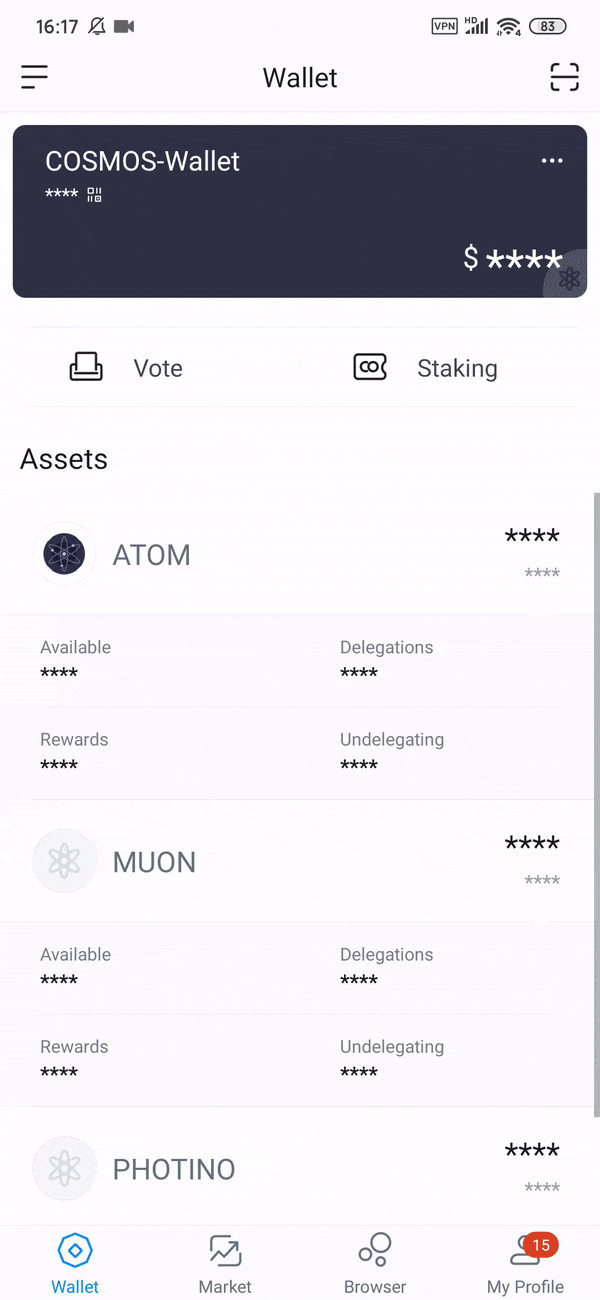Open the ATOM asset row

(300, 554)
